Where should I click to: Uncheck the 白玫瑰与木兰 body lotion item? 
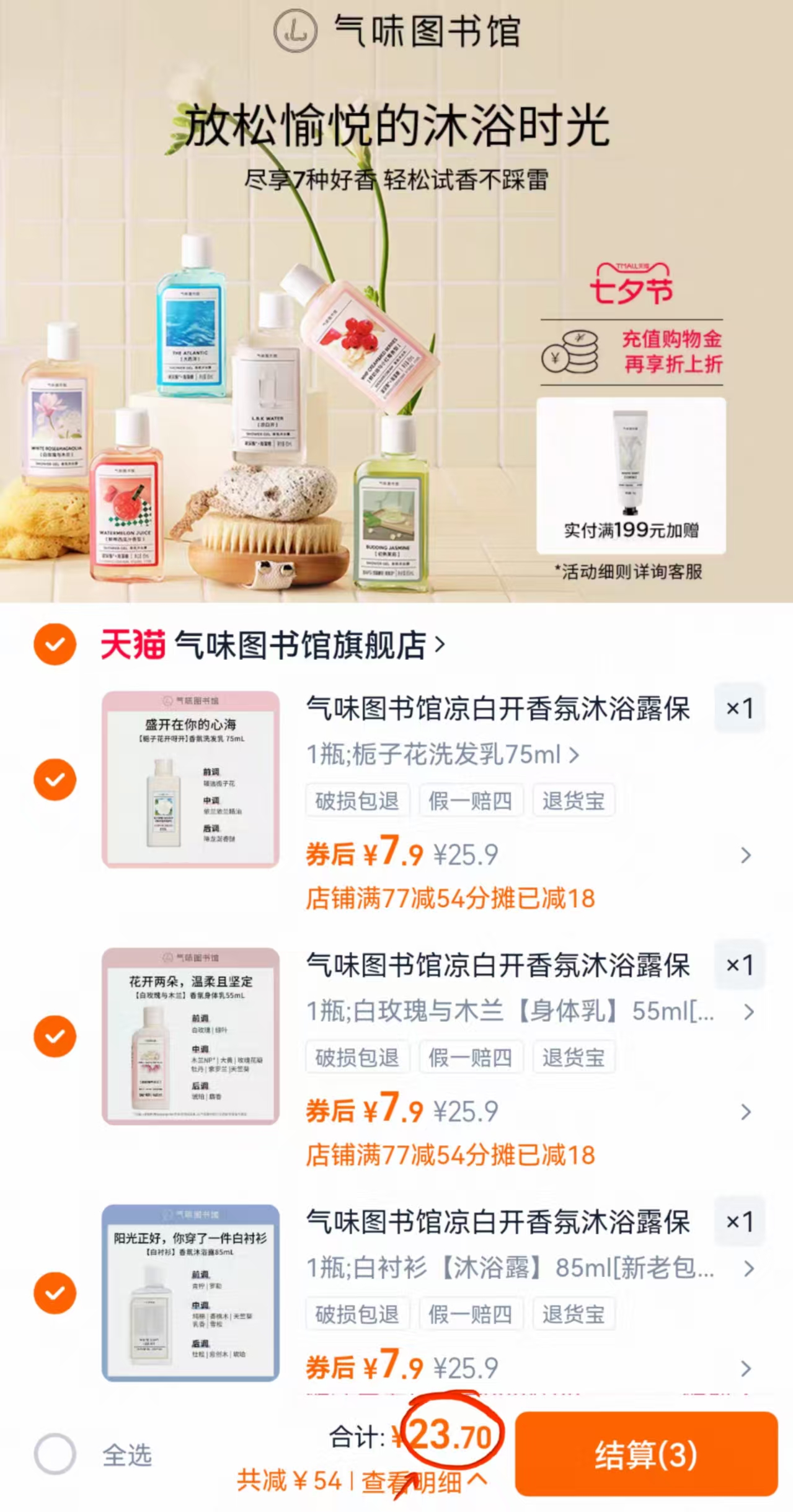[x=55, y=1036]
